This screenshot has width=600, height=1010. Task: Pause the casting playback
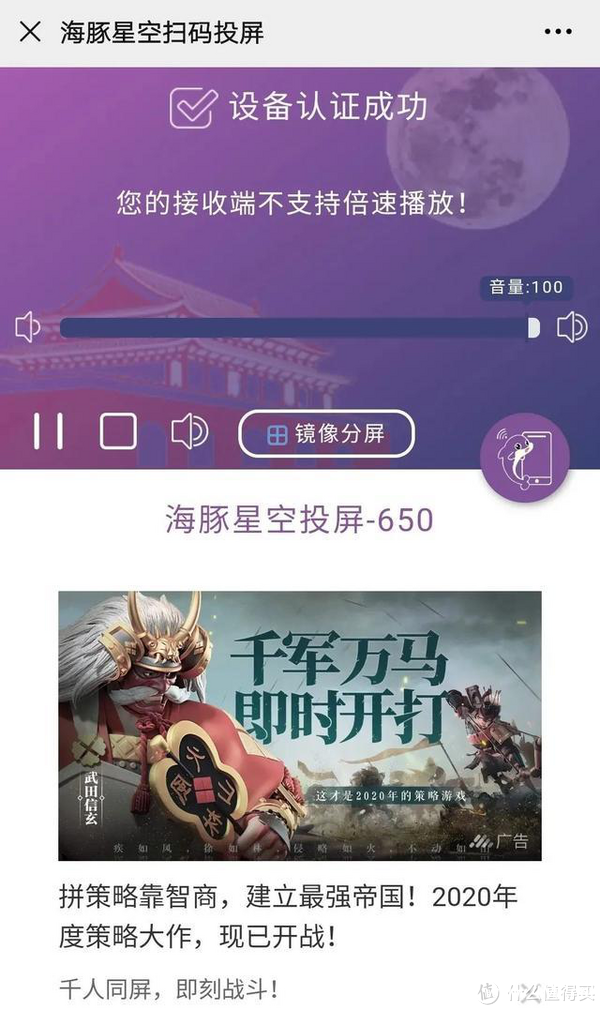pos(48,431)
